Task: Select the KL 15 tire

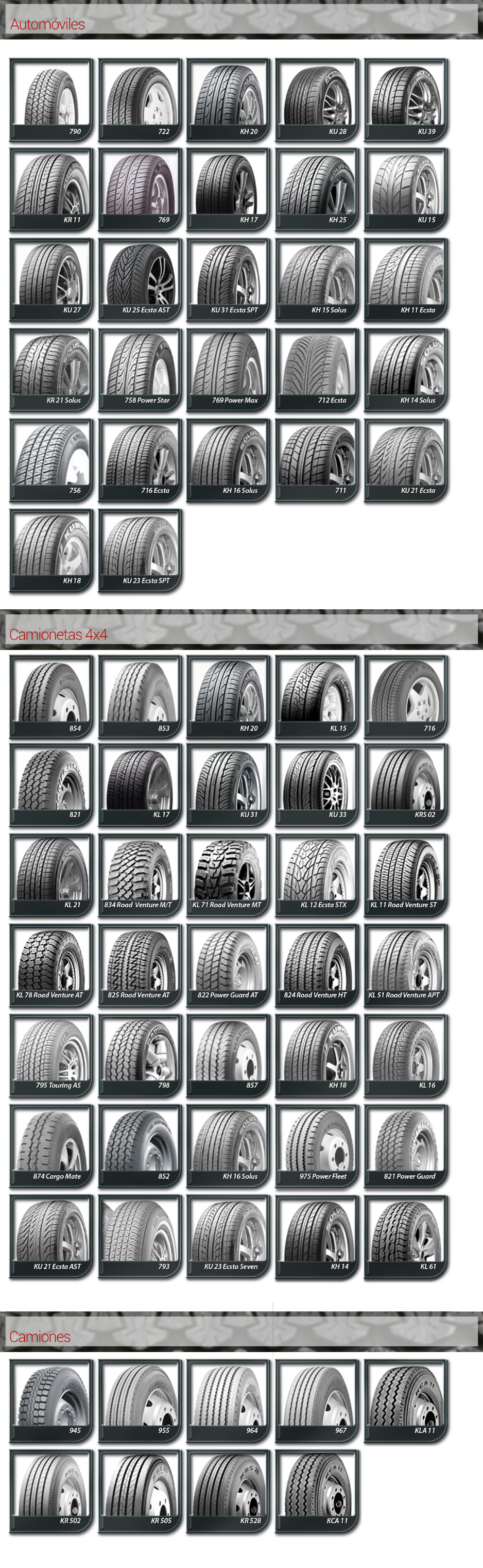Action: (x=317, y=696)
